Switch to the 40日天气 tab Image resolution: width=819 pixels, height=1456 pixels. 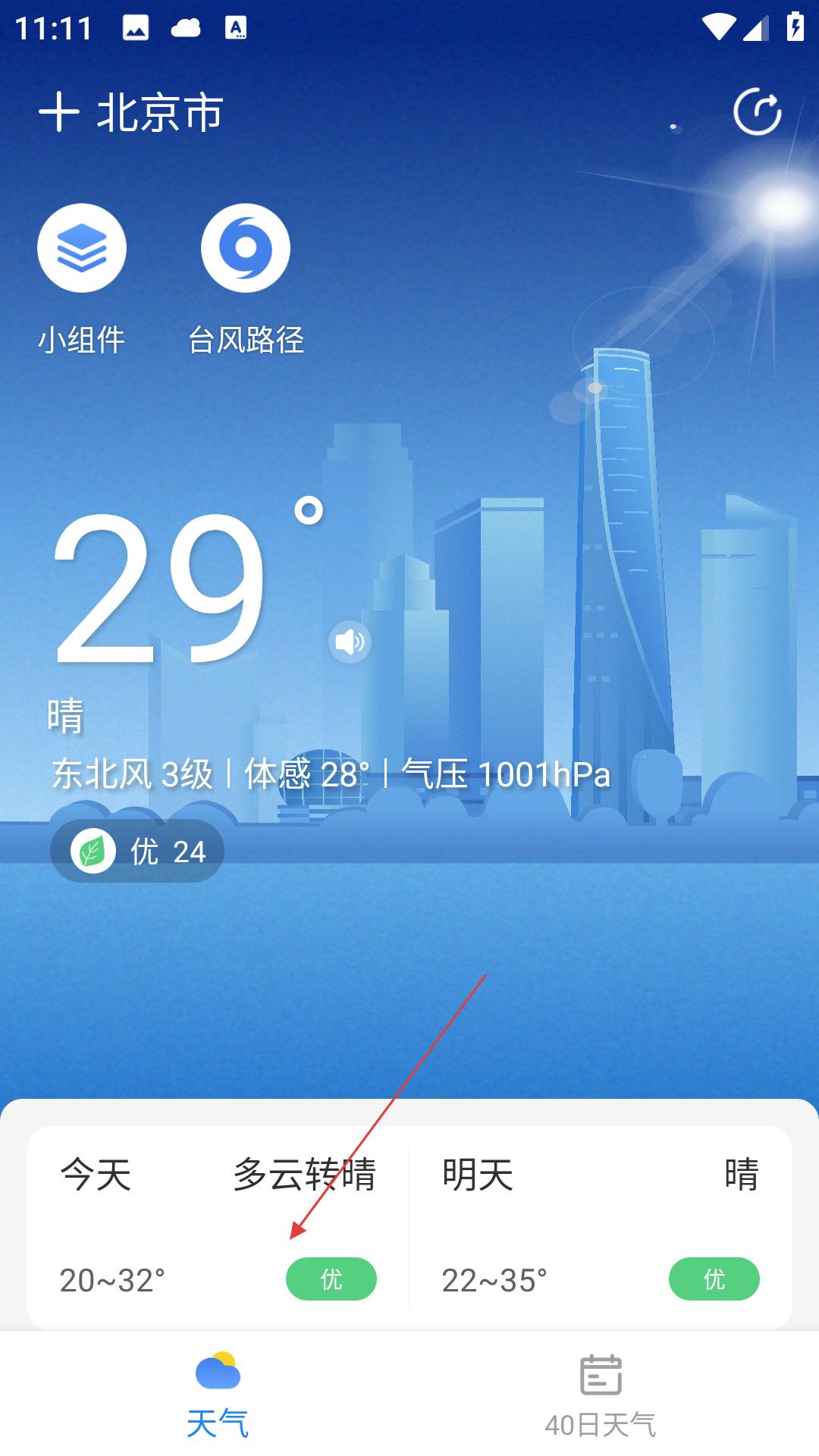point(600,1394)
